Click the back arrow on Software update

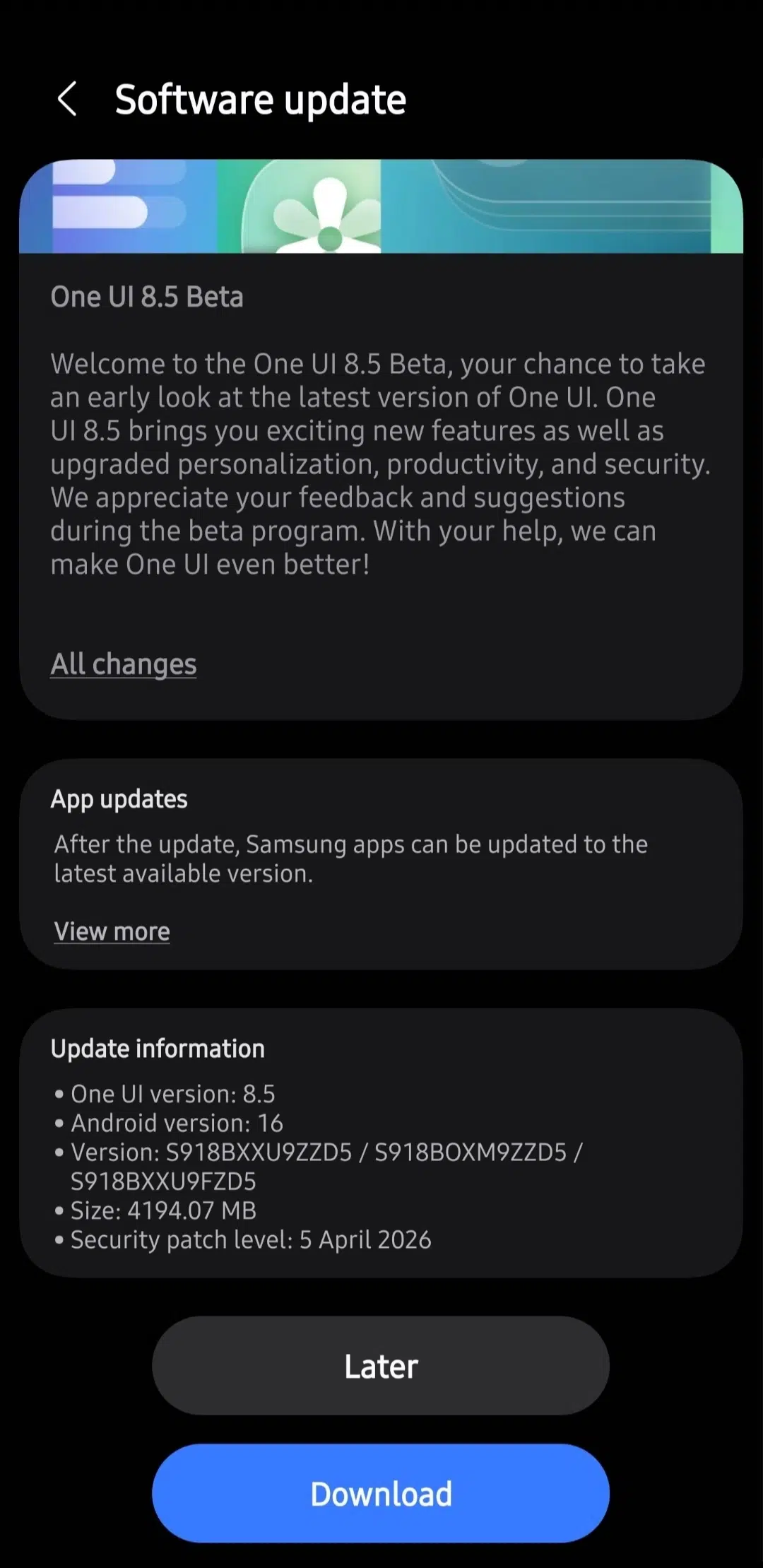click(x=69, y=98)
